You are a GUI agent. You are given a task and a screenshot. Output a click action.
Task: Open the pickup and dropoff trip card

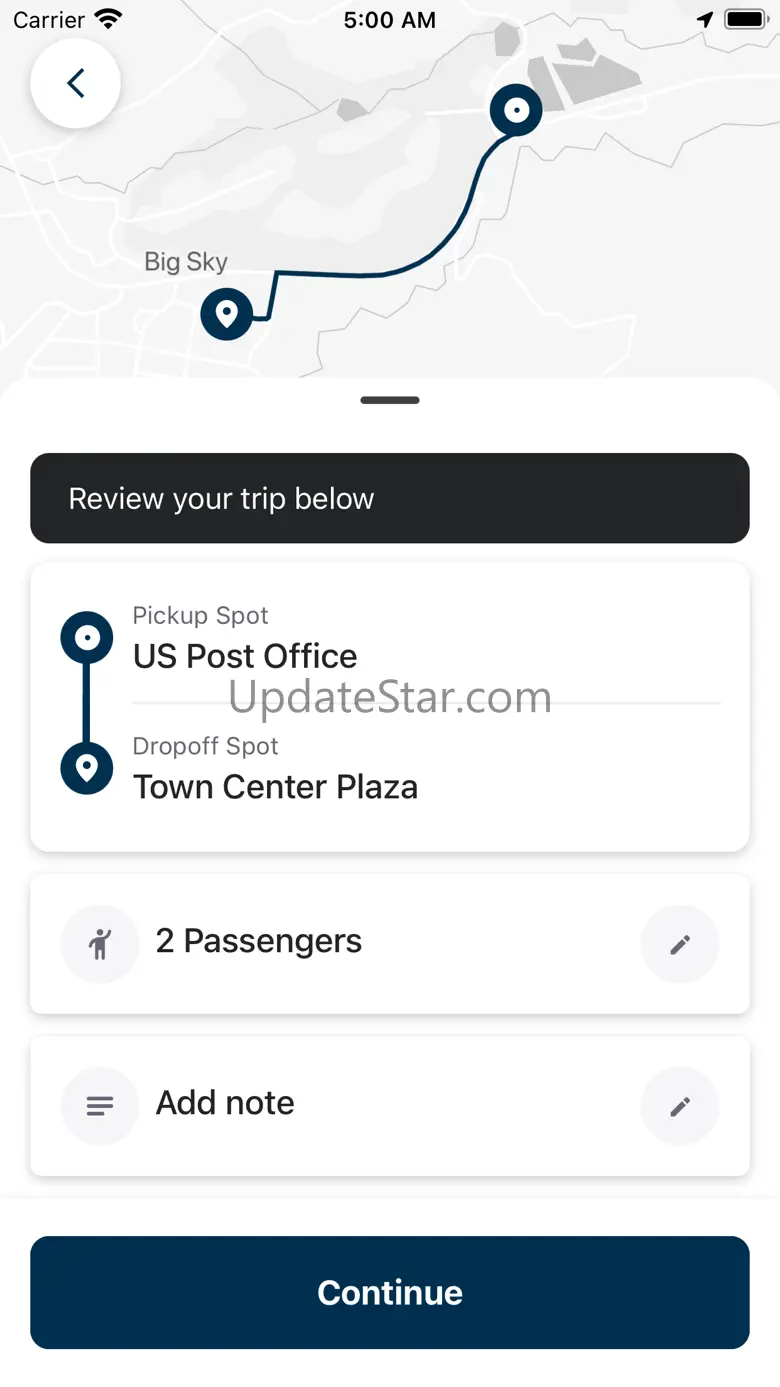(x=390, y=707)
